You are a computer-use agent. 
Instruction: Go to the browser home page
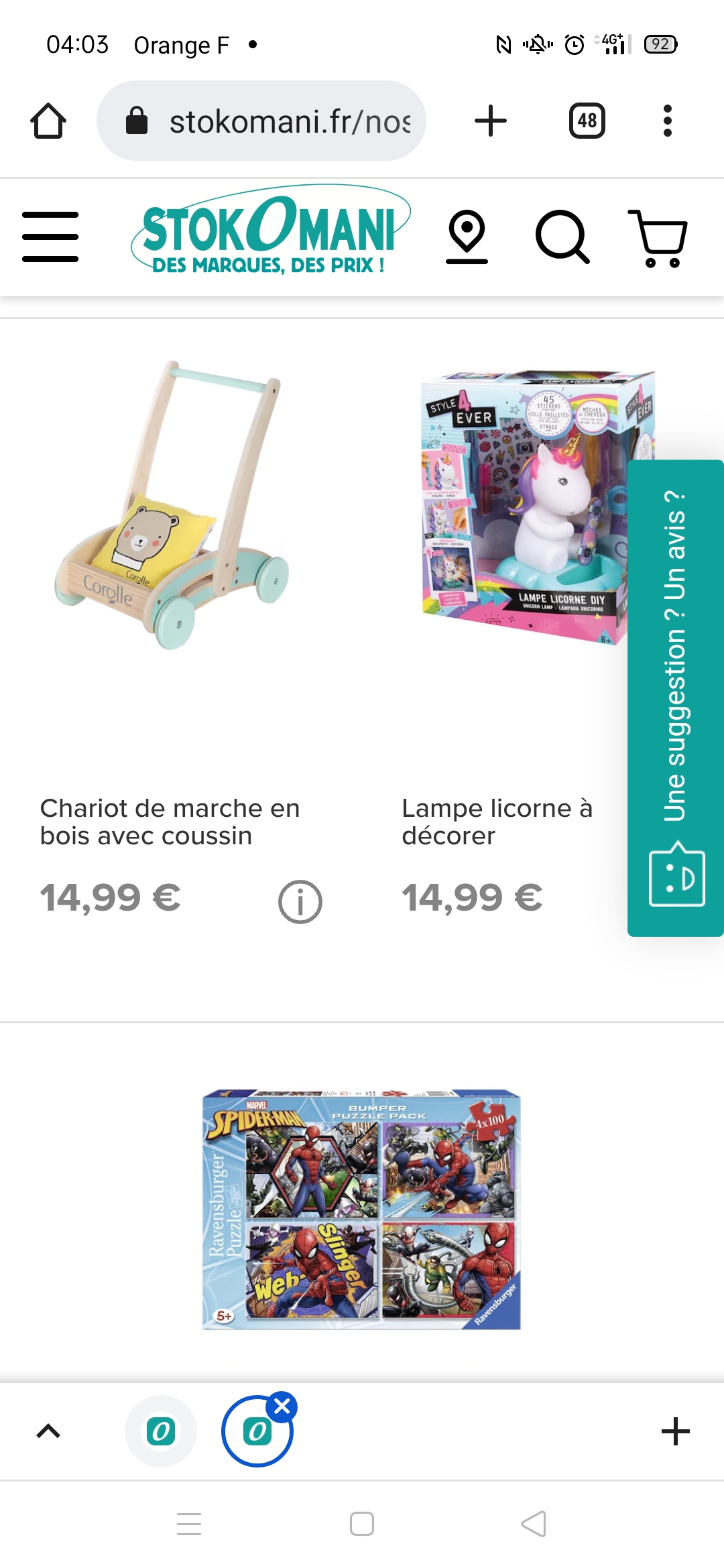point(48,121)
